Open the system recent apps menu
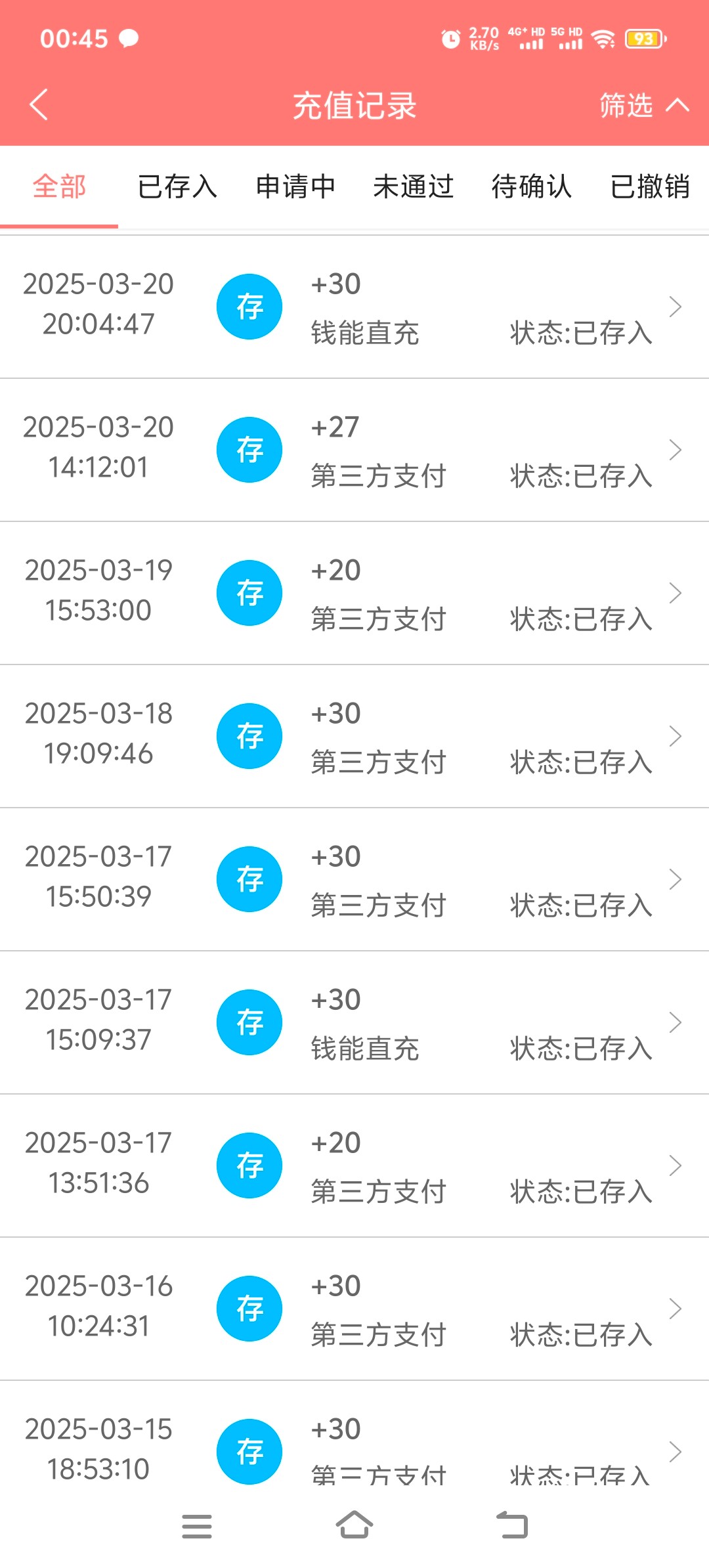Image resolution: width=709 pixels, height=1568 pixels. click(197, 1526)
